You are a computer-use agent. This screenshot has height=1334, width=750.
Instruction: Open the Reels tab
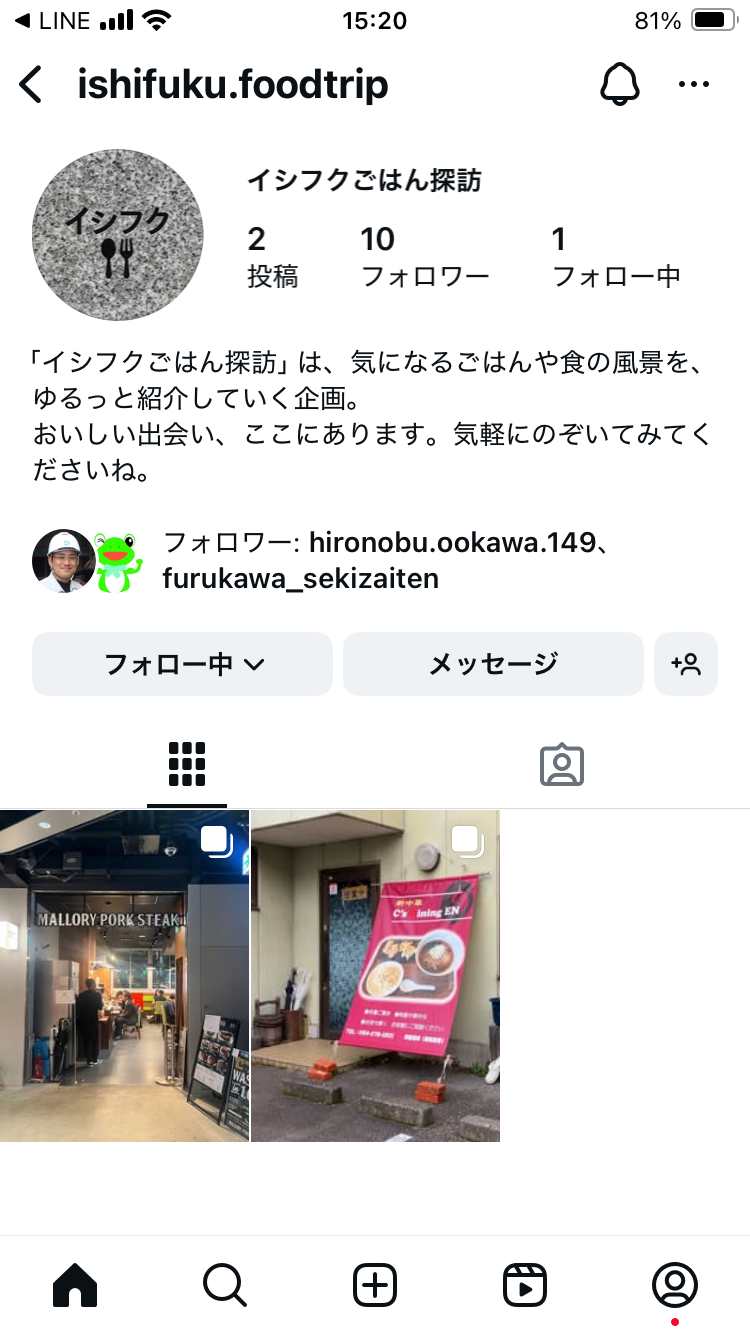(525, 1284)
